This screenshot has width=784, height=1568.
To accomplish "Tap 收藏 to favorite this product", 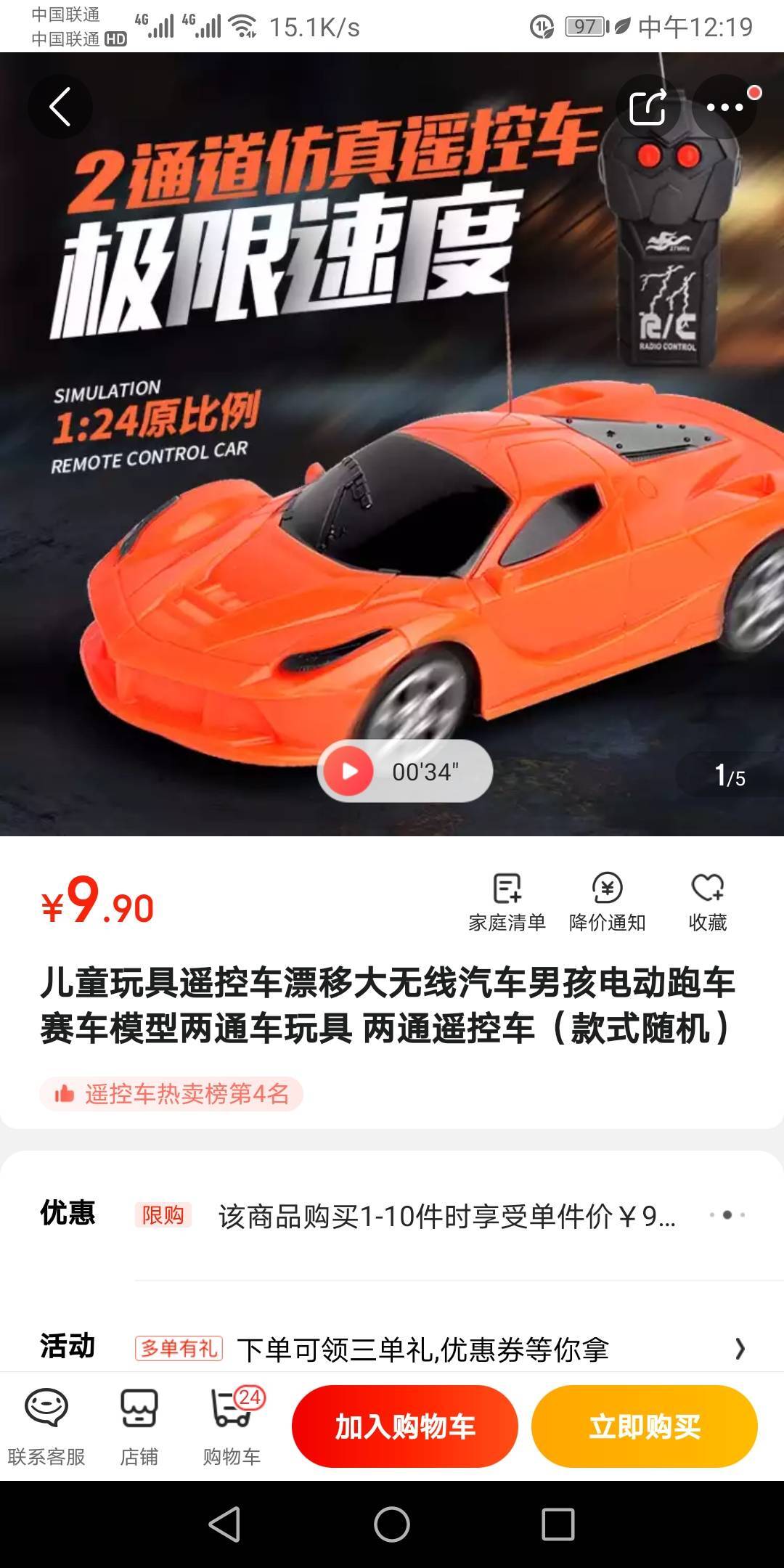I will (x=707, y=902).
